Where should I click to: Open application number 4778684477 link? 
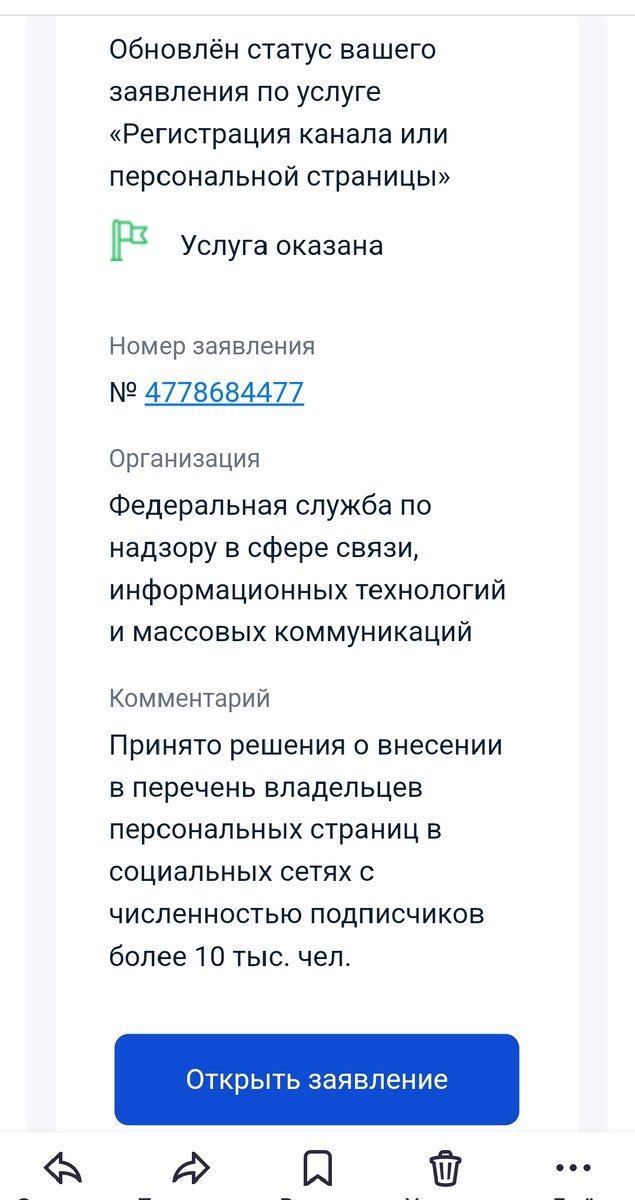[x=224, y=392]
